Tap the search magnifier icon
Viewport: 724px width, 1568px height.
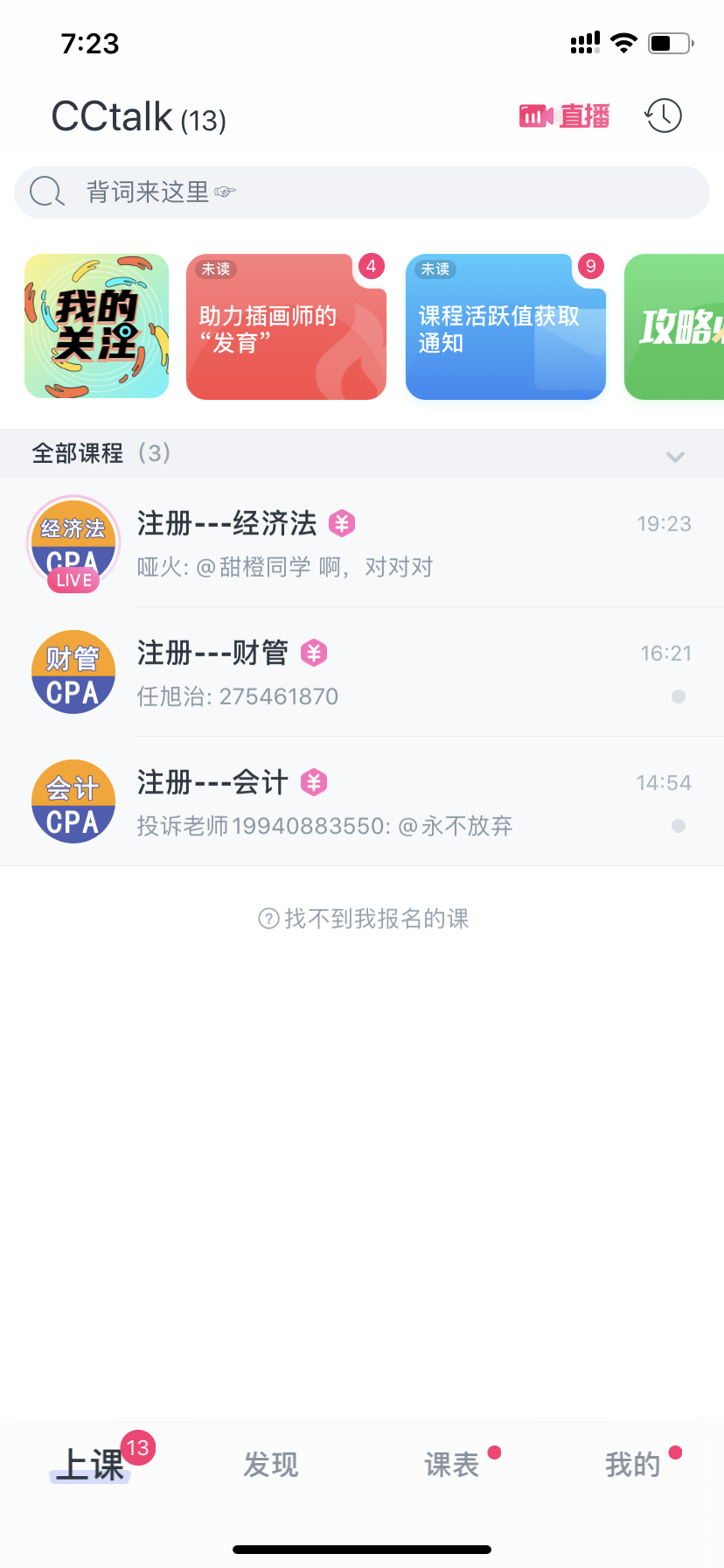pos(45,192)
